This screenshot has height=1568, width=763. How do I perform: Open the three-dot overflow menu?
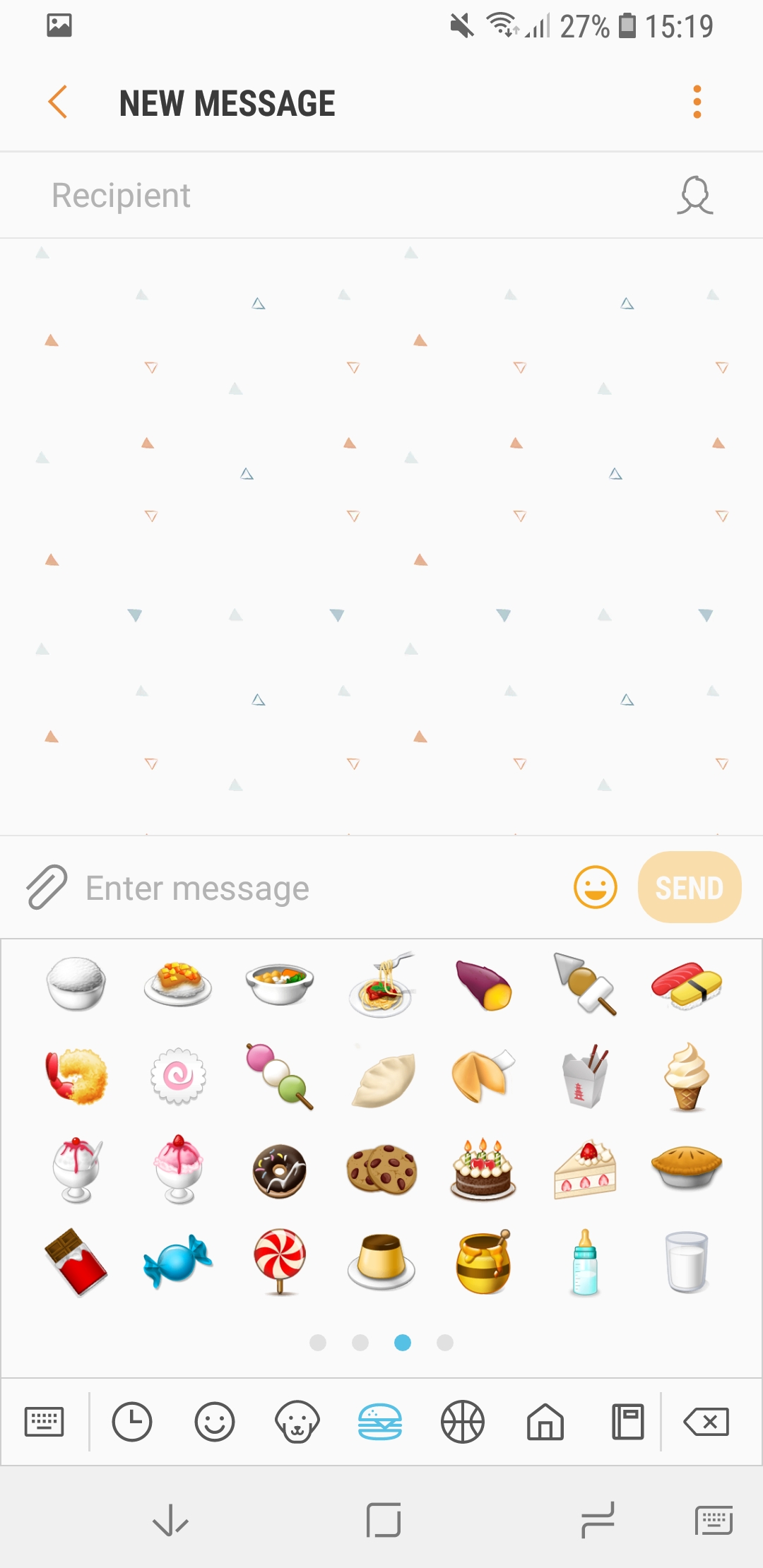(697, 102)
